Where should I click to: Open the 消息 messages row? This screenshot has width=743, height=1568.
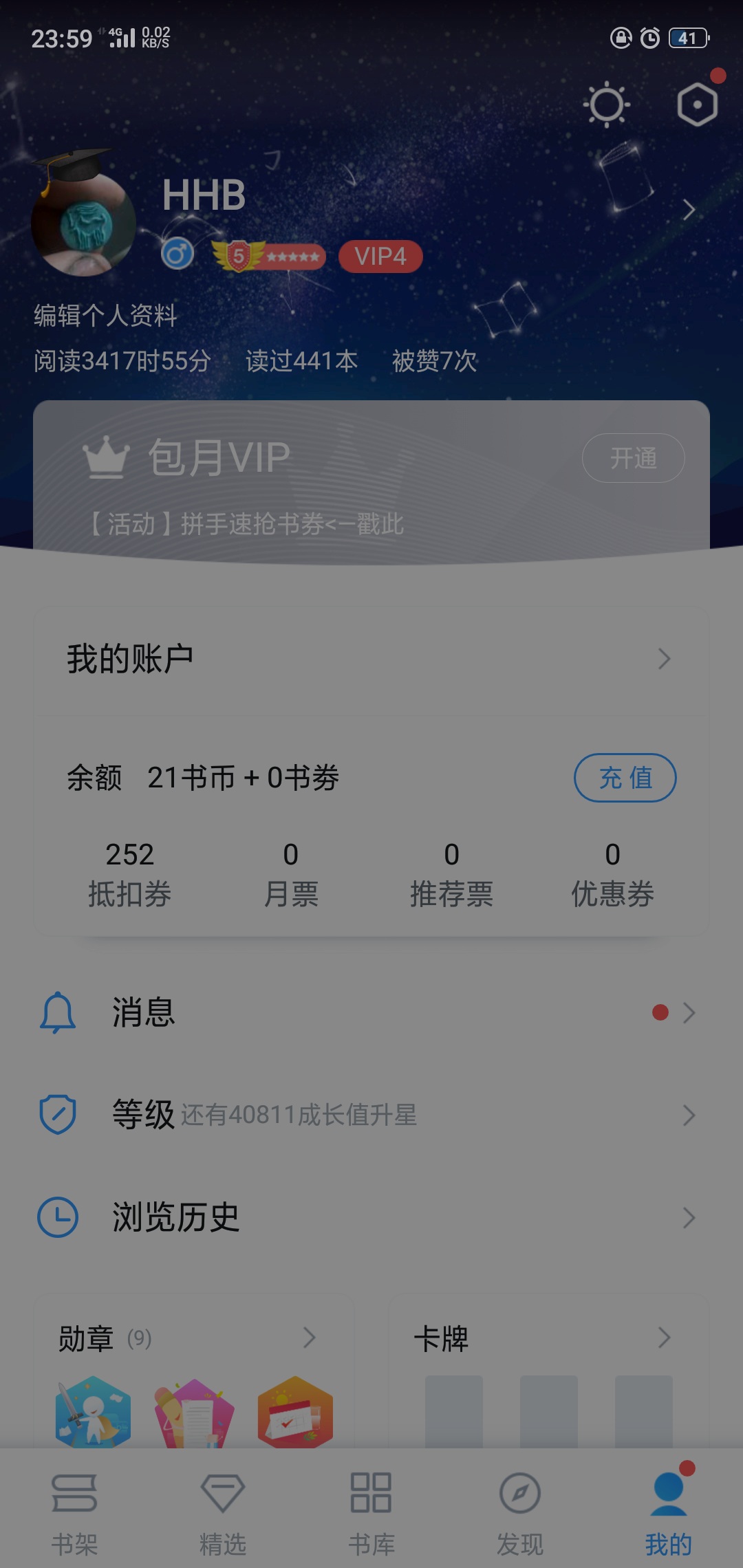[371, 1012]
